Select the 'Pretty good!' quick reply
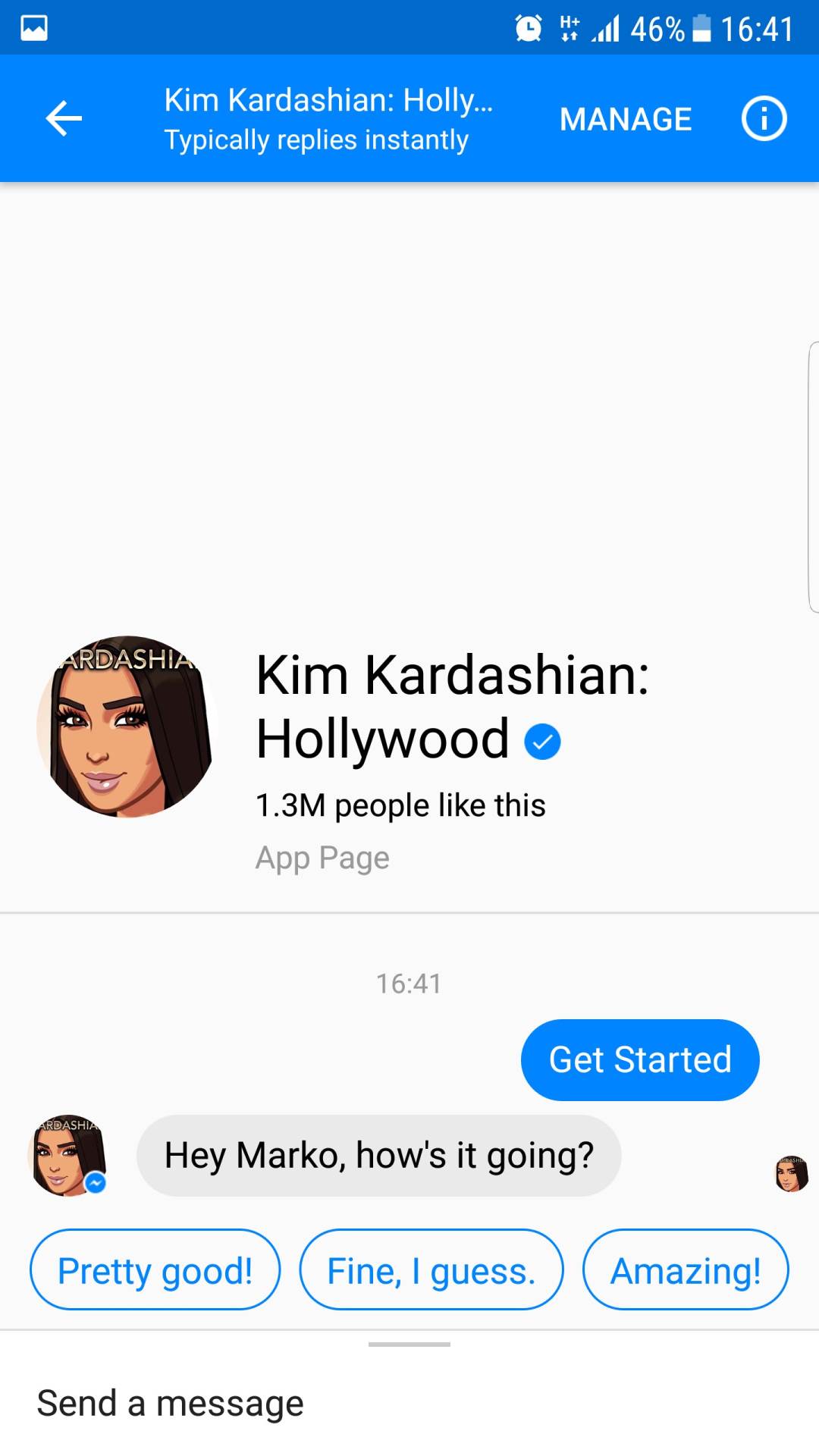Image resolution: width=819 pixels, height=1456 pixels. pyautogui.click(x=154, y=1269)
